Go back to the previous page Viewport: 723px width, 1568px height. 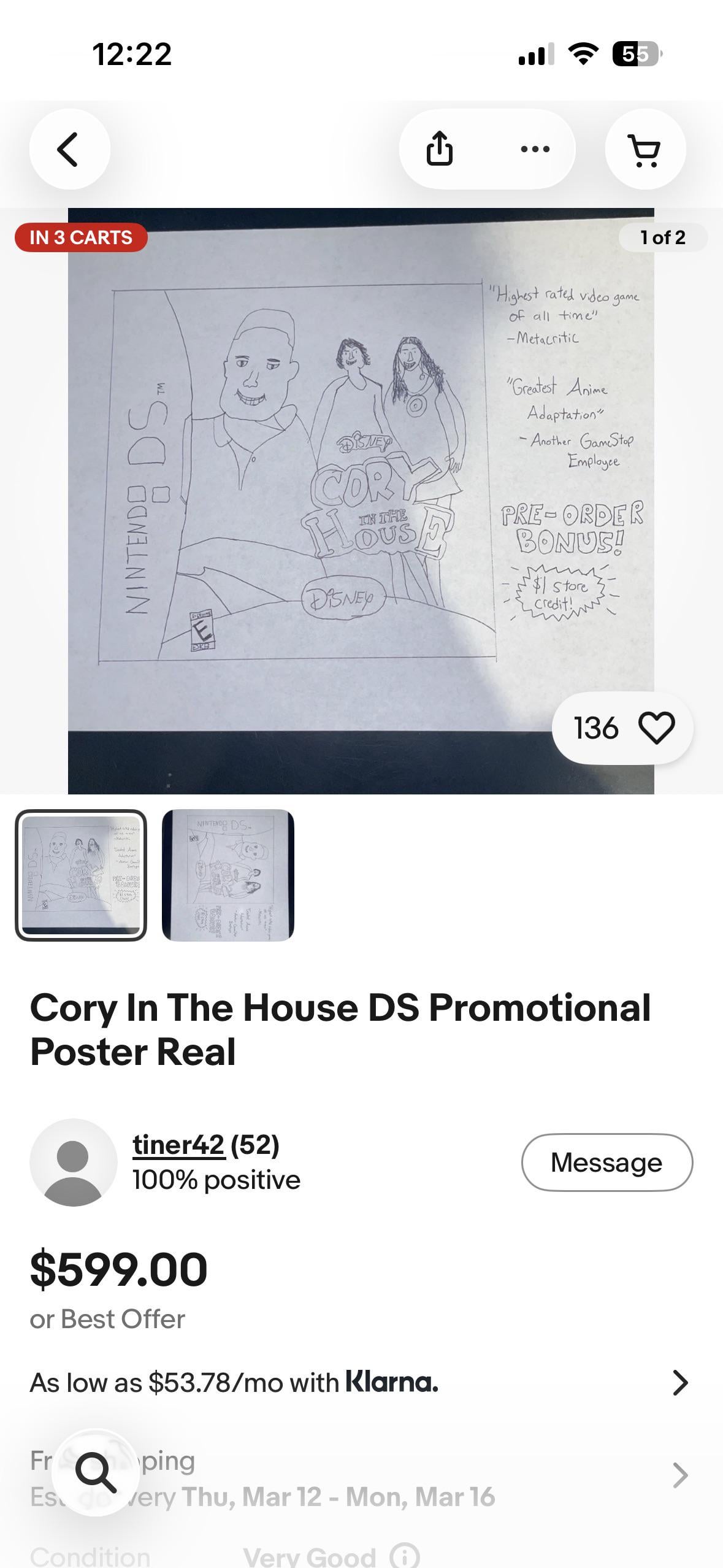69,149
